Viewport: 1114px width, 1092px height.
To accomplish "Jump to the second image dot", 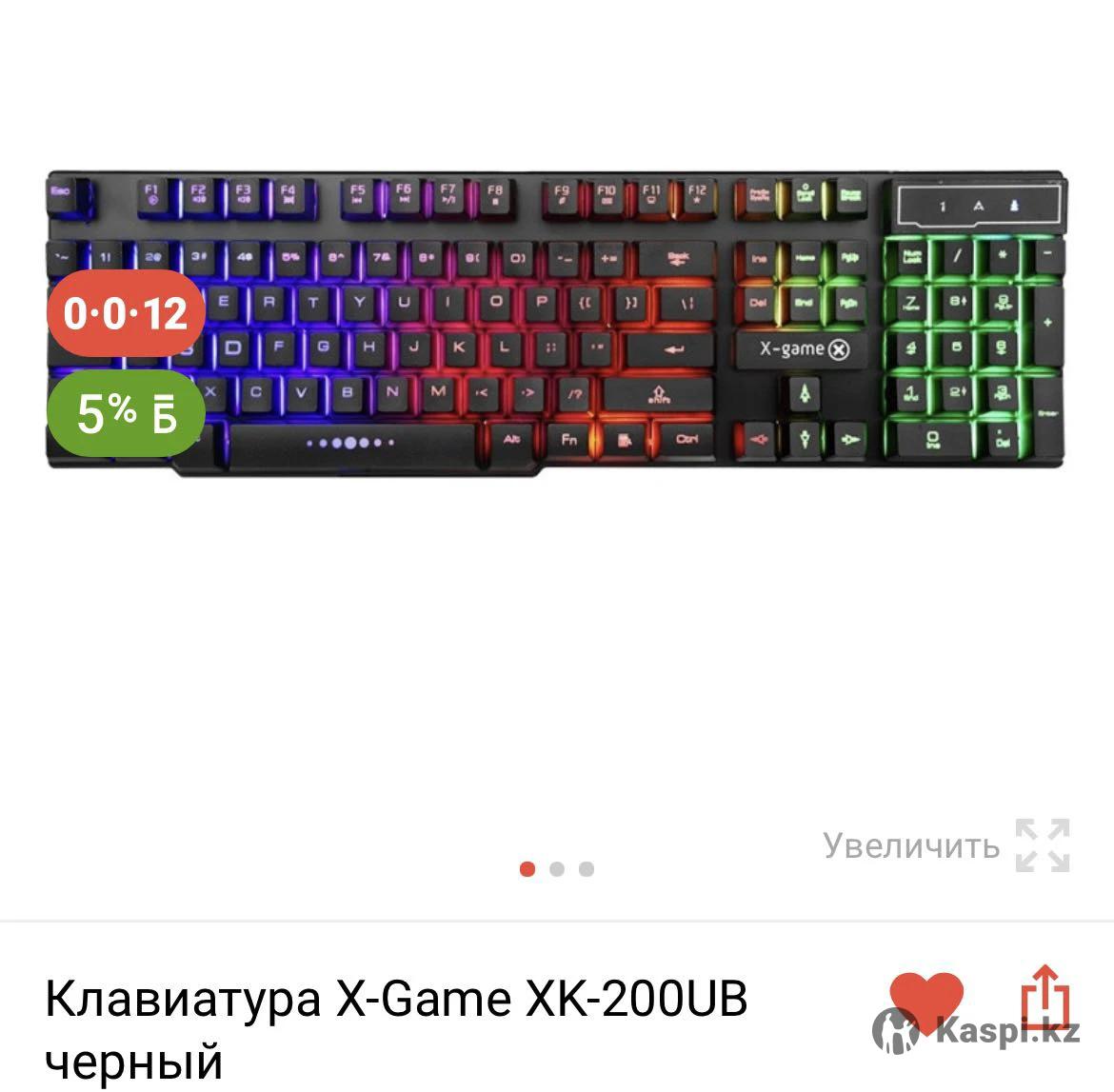I will [x=557, y=868].
